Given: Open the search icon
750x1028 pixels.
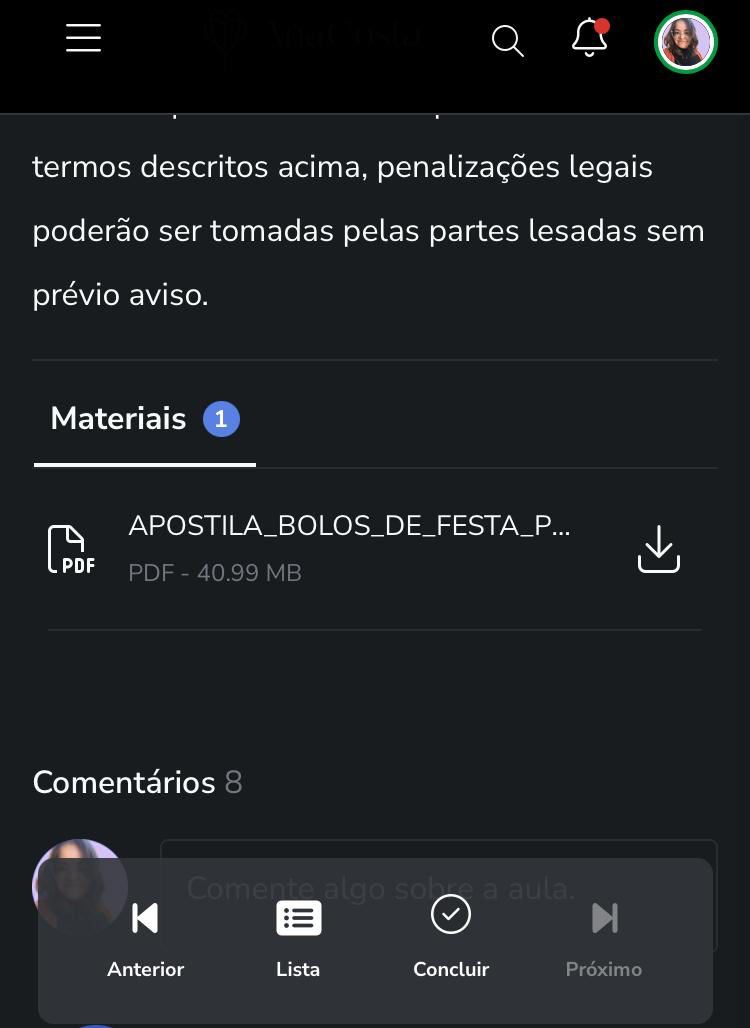Looking at the screenshot, I should 508,41.
